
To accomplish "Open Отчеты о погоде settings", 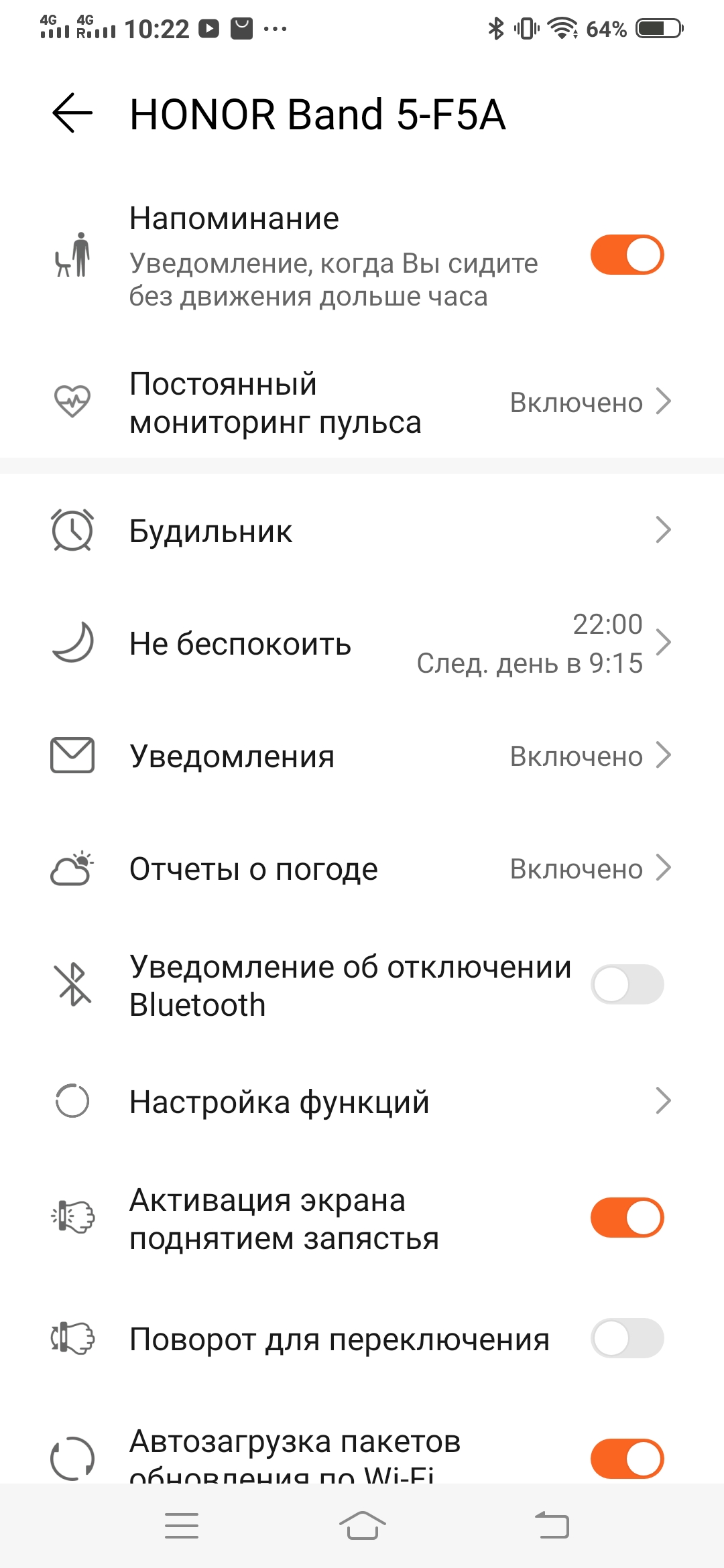I will tap(362, 869).
